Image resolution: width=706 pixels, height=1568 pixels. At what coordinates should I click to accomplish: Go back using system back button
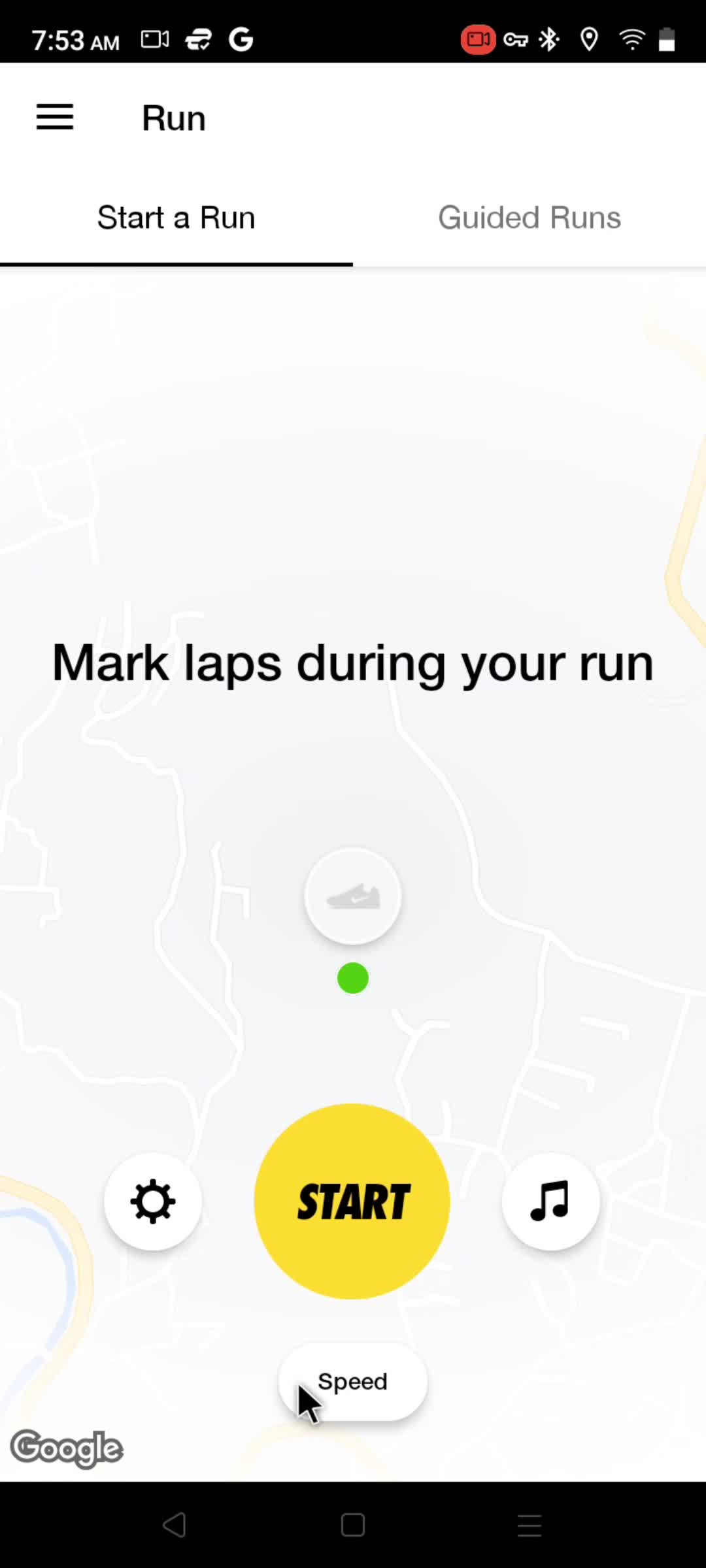click(175, 1526)
